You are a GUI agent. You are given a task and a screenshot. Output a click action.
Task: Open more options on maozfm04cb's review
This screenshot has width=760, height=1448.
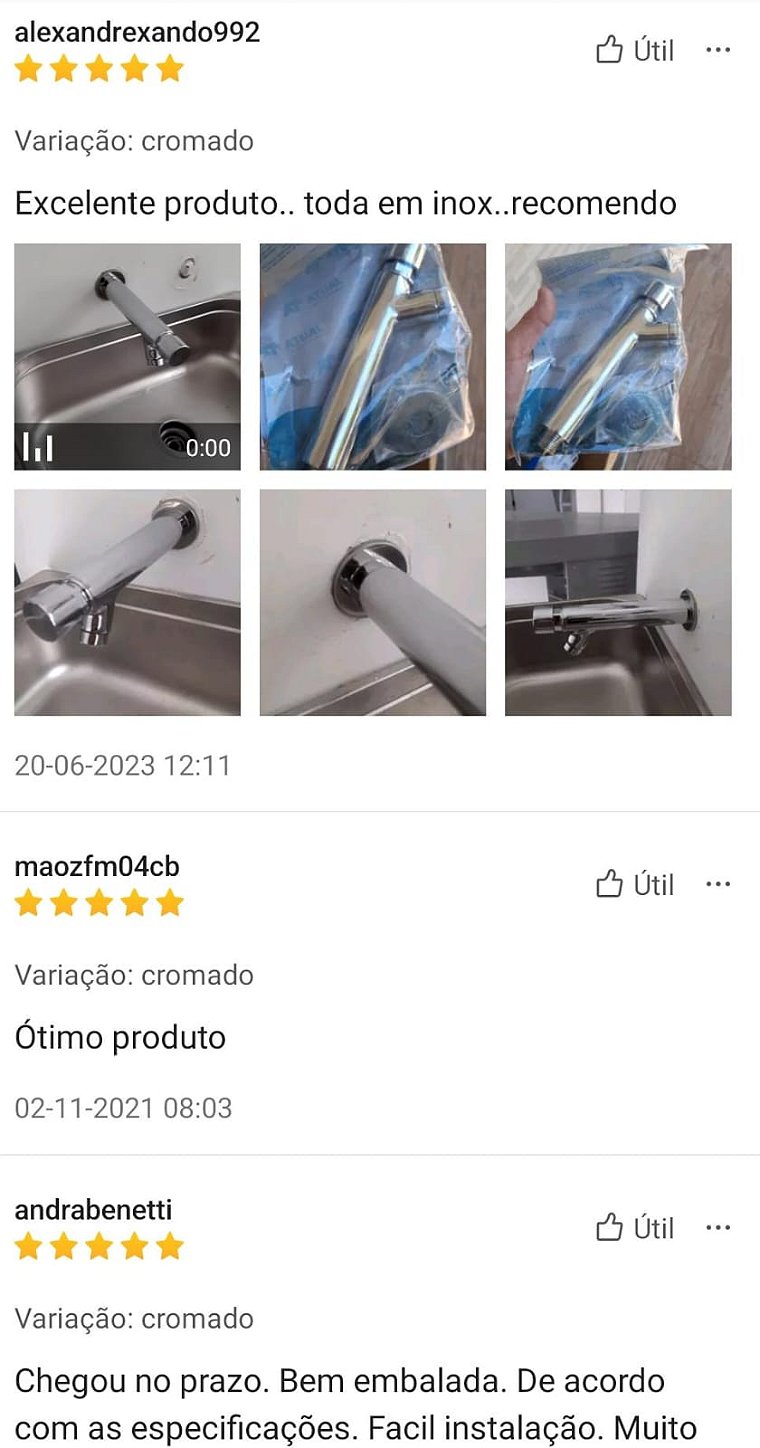718,884
